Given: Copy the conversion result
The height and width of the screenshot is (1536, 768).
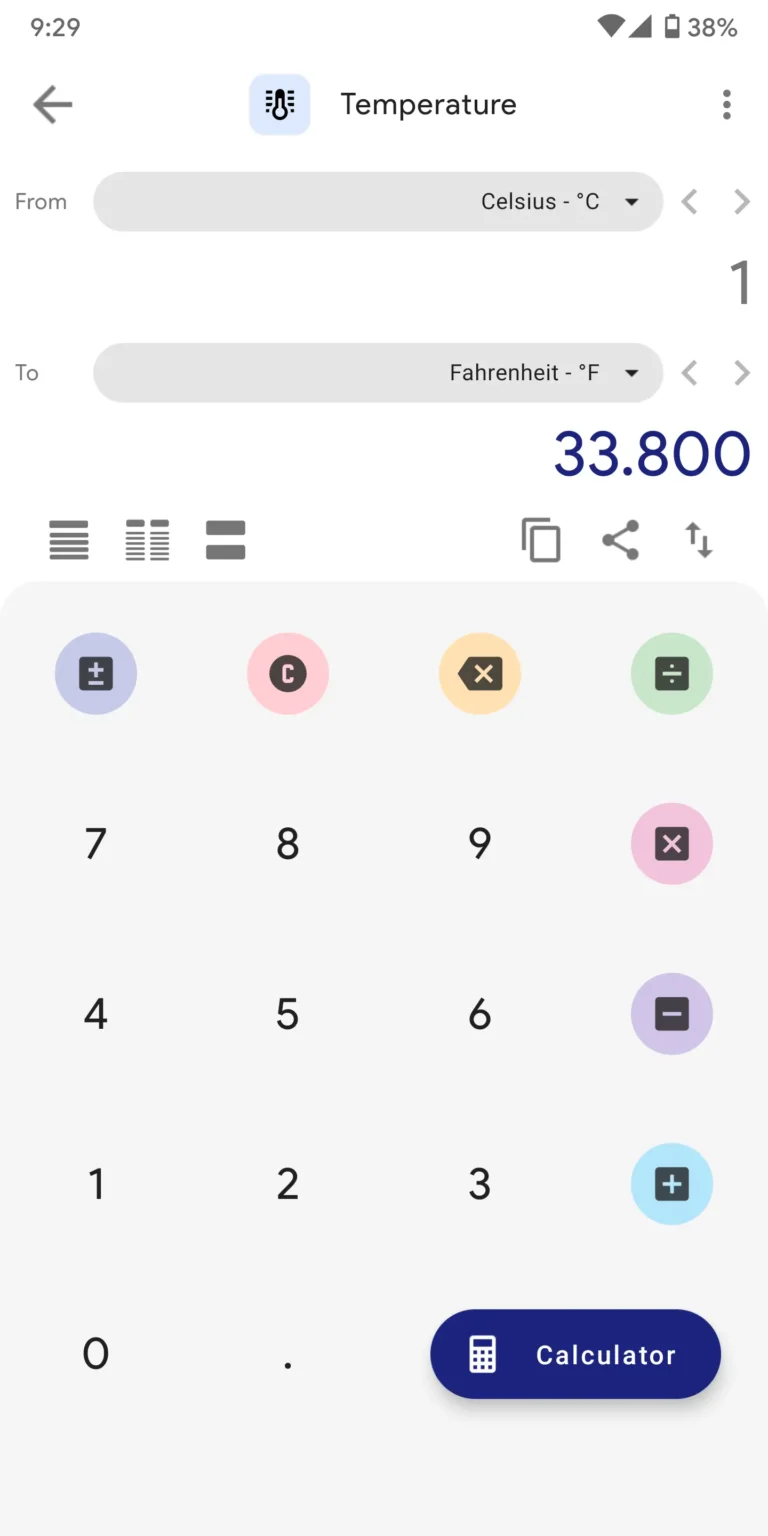Looking at the screenshot, I should (x=541, y=540).
